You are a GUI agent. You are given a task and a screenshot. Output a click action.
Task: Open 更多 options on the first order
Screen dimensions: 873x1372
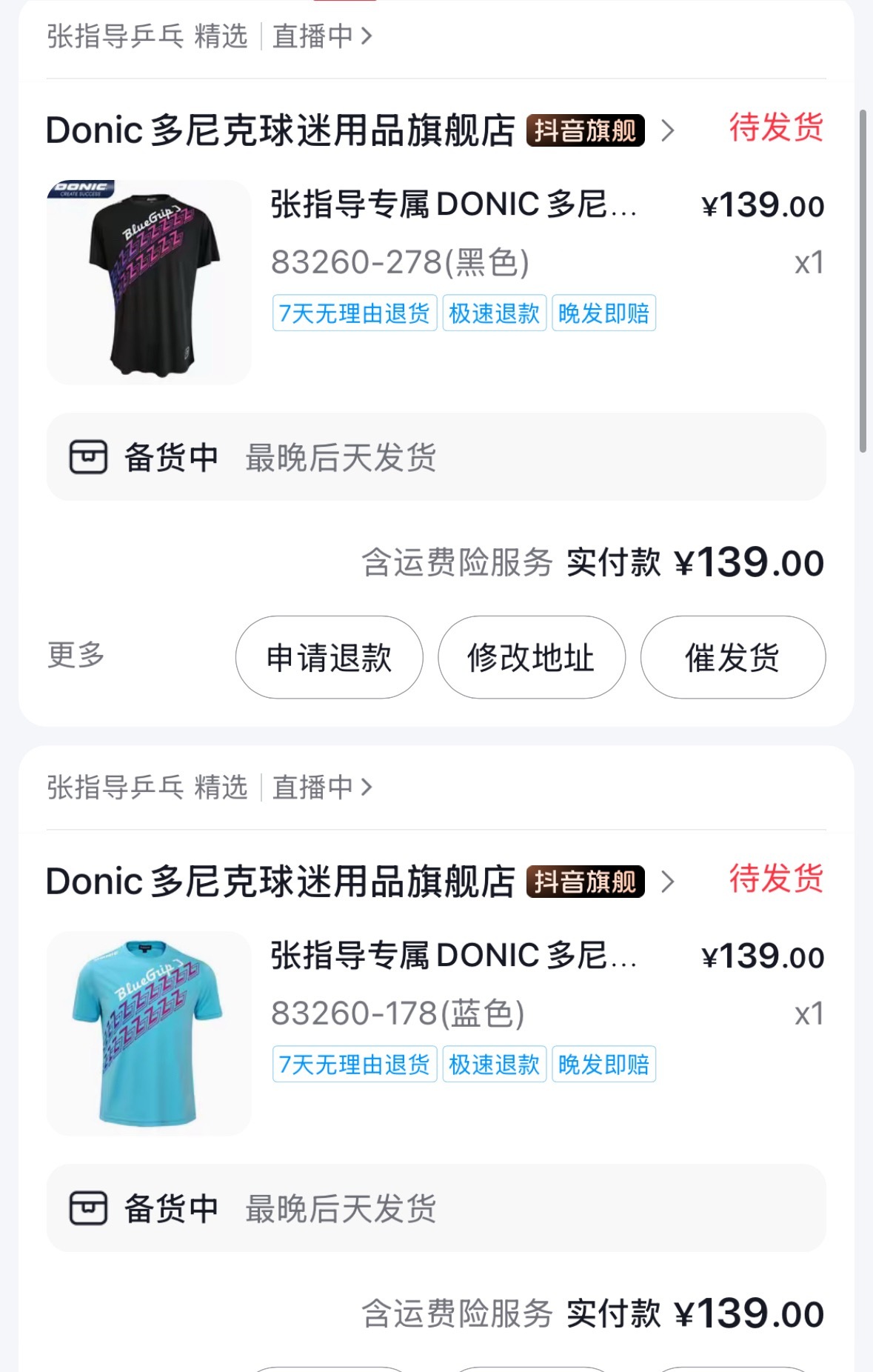click(x=76, y=657)
